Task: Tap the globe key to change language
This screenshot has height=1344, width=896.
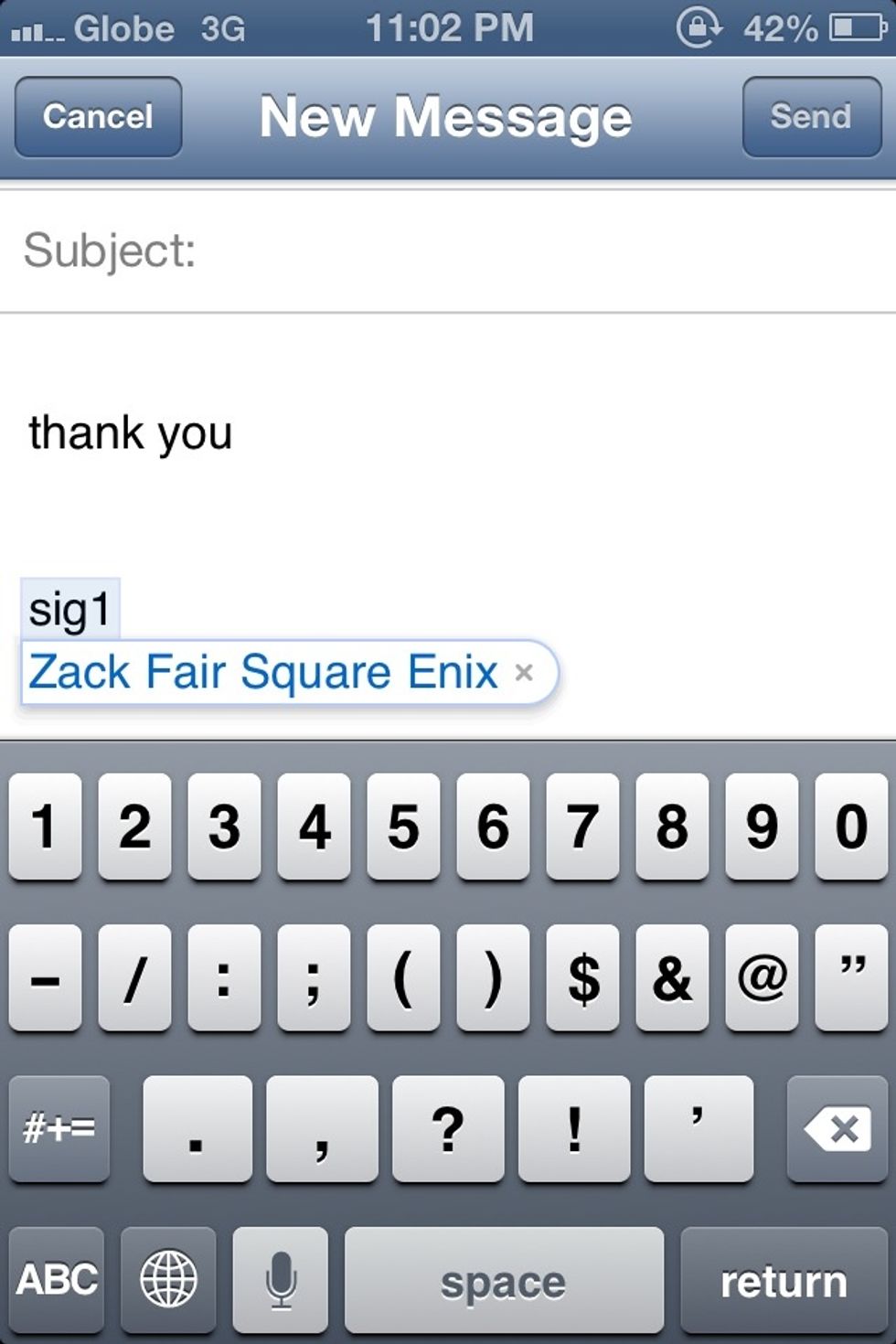Action: pos(168,1279)
